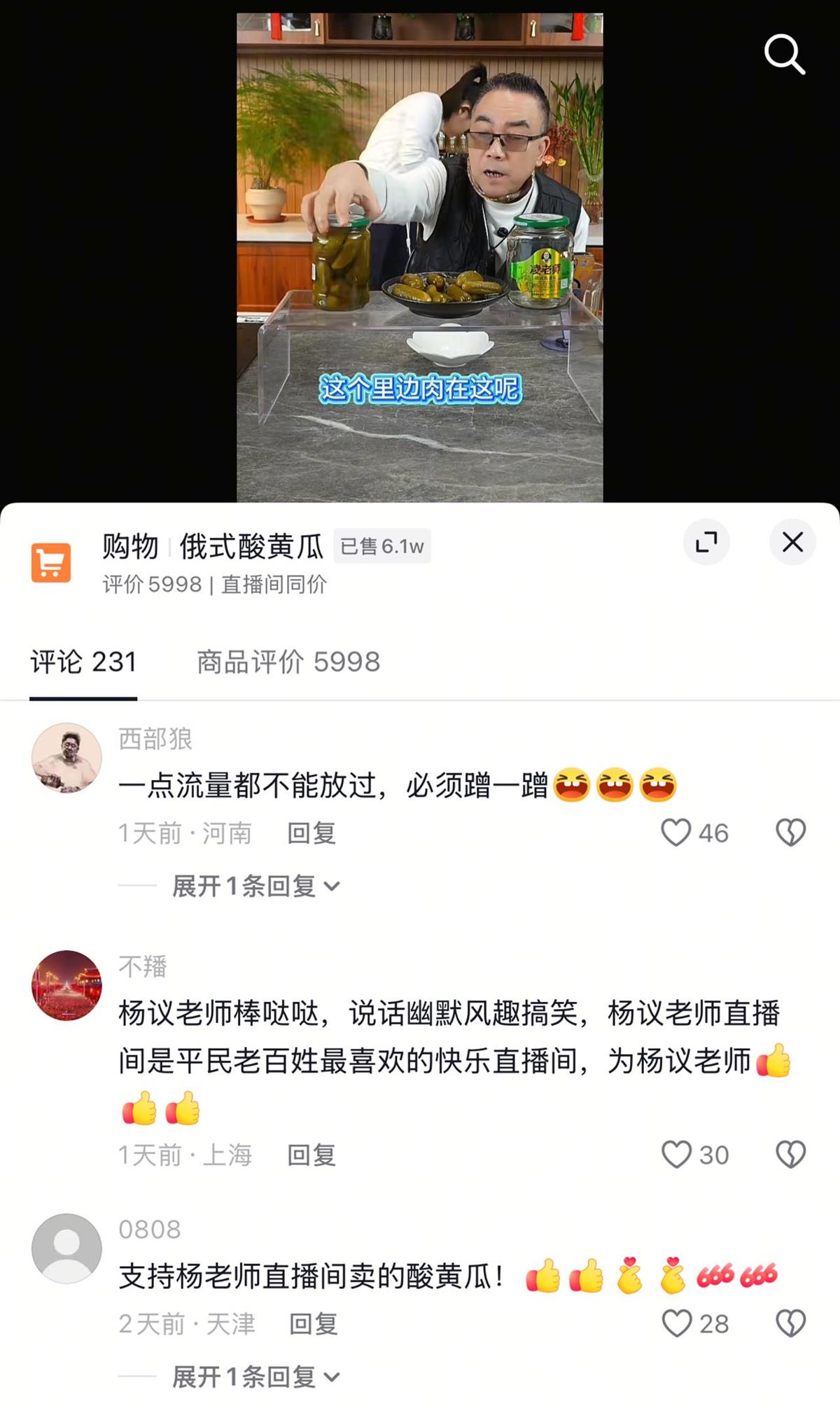Screen dimensions: 840x1413
Task: Expand the comments panel to full screen
Action: (706, 542)
